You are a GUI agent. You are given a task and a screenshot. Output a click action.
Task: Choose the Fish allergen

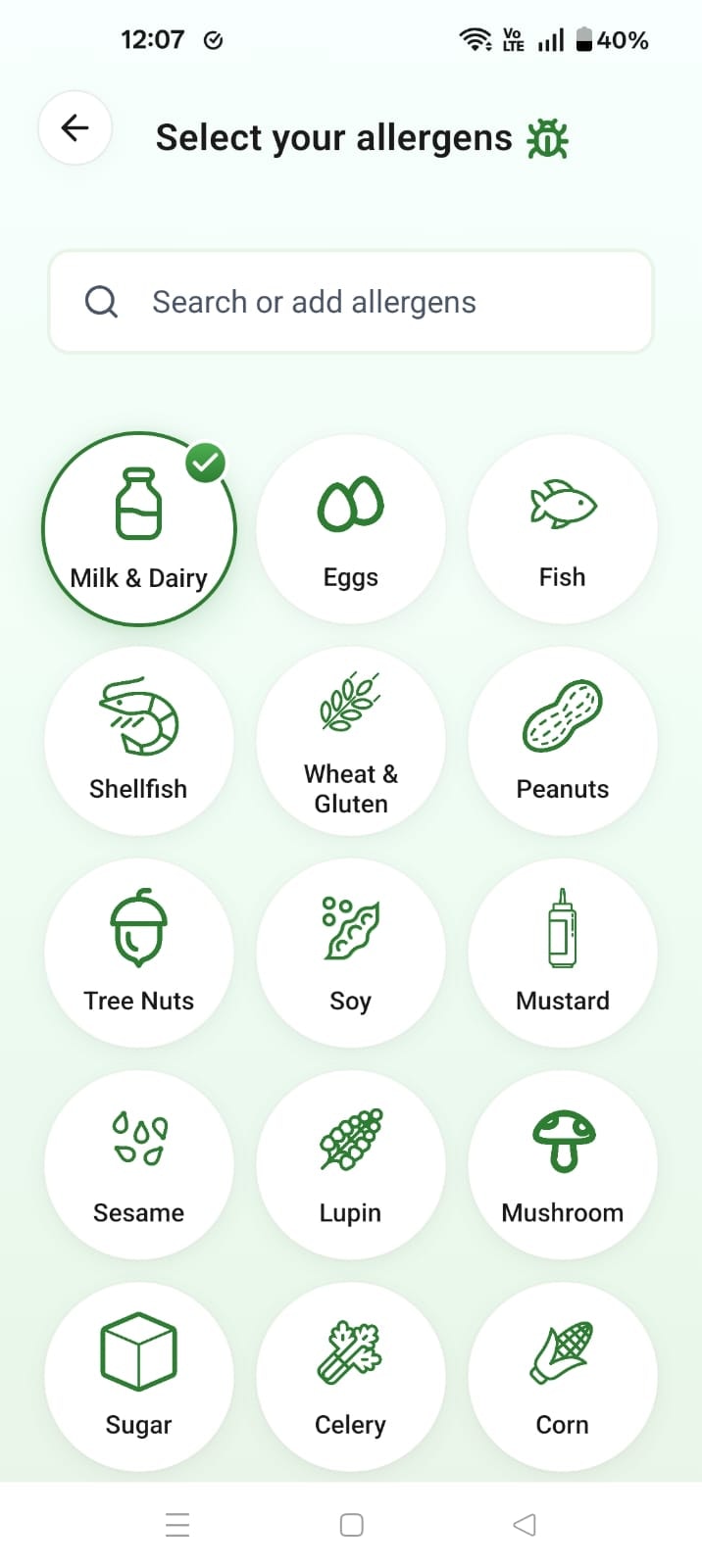[563, 529]
